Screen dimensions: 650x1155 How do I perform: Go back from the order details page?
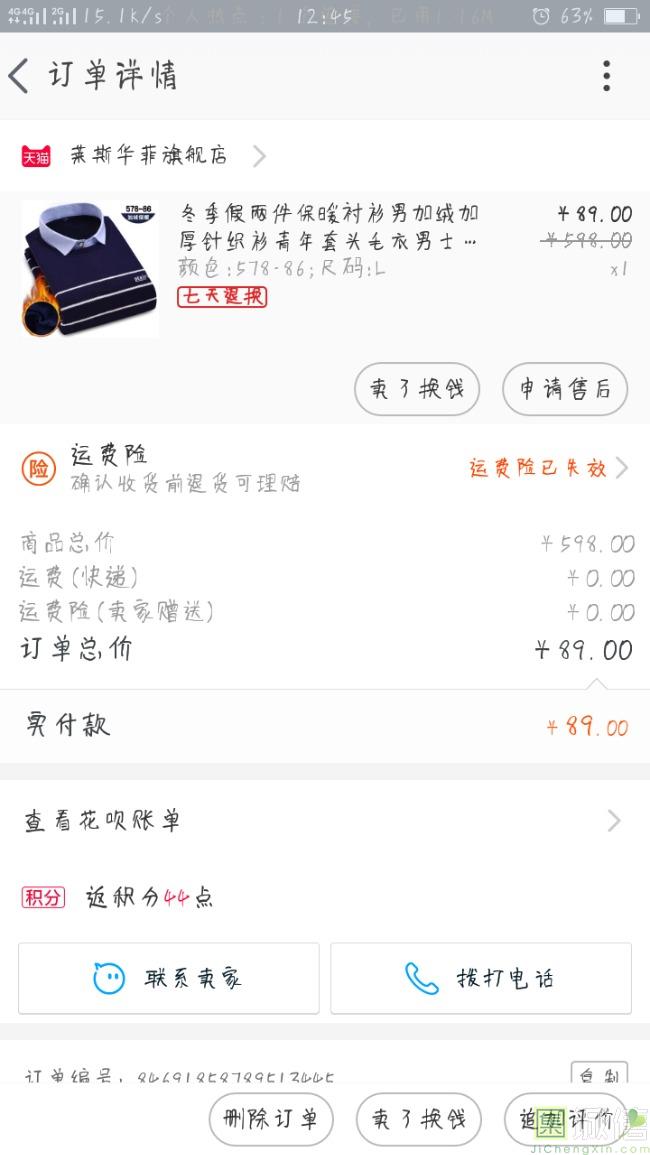pos(19,76)
